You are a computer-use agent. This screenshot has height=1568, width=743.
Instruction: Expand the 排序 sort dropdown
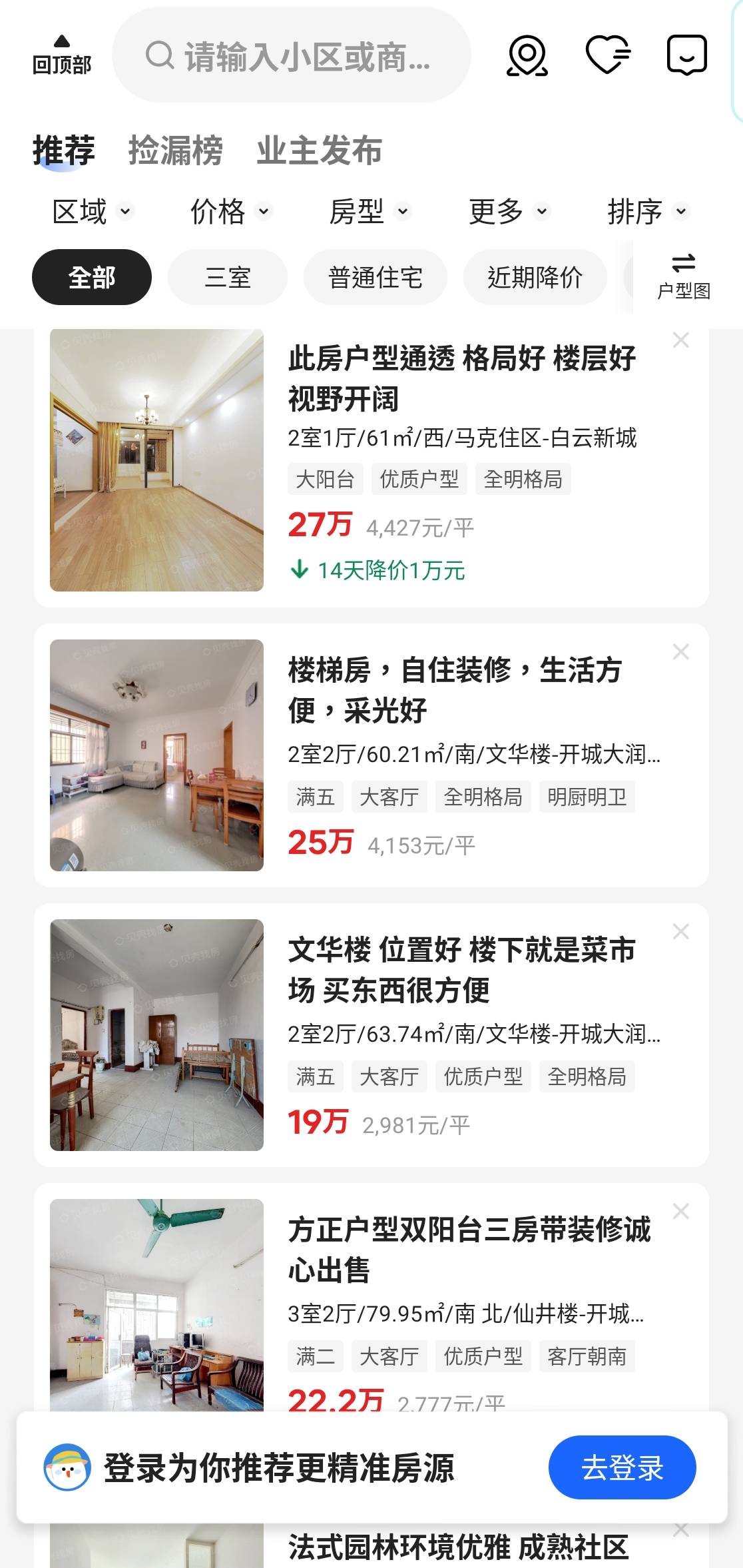click(x=647, y=212)
